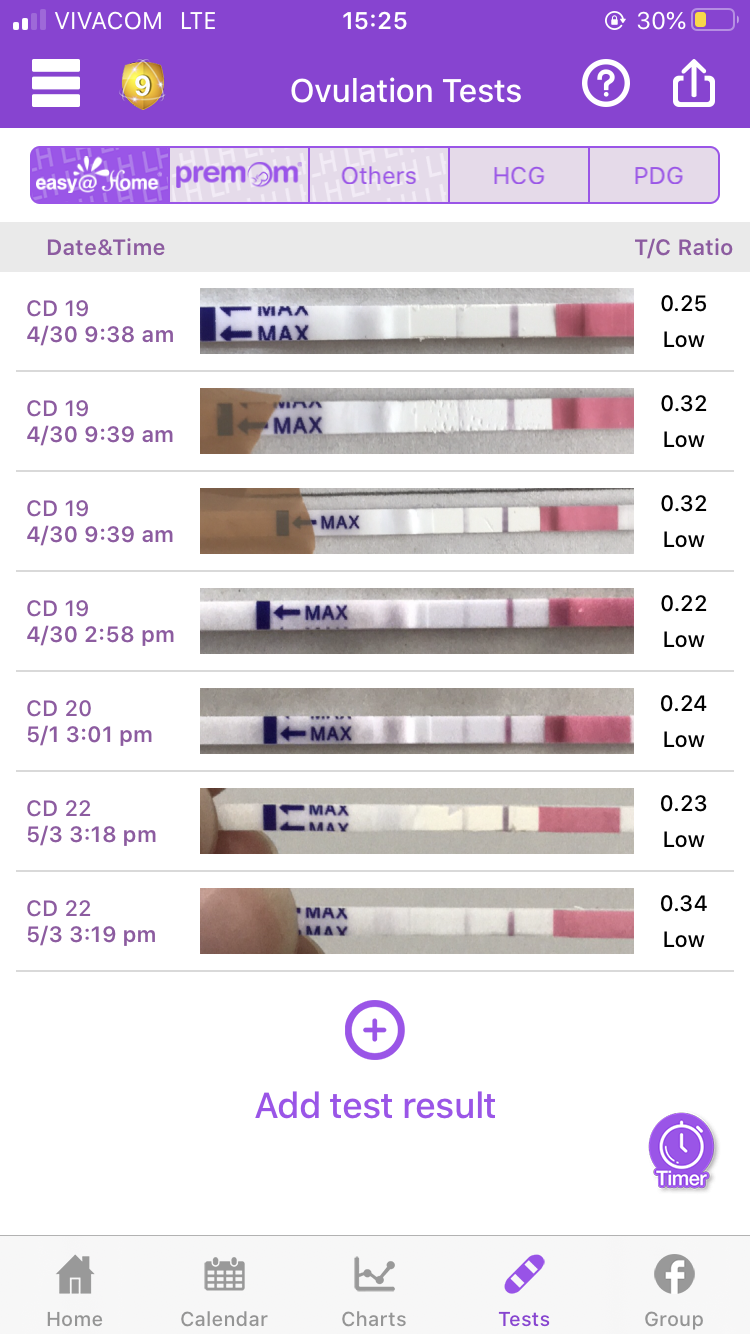Open the help question mark

click(x=606, y=86)
